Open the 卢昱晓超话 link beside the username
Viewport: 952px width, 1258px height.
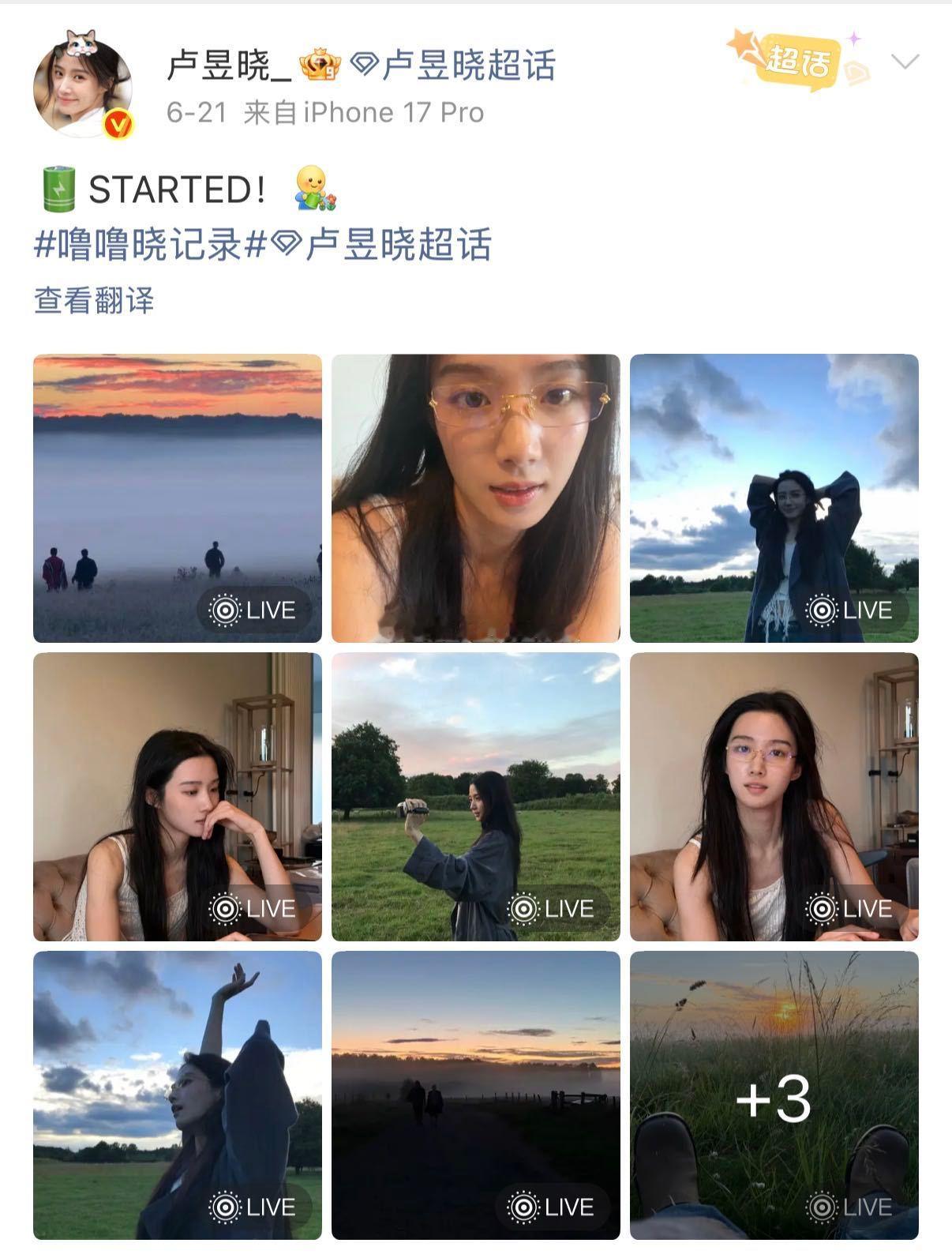tap(452, 65)
